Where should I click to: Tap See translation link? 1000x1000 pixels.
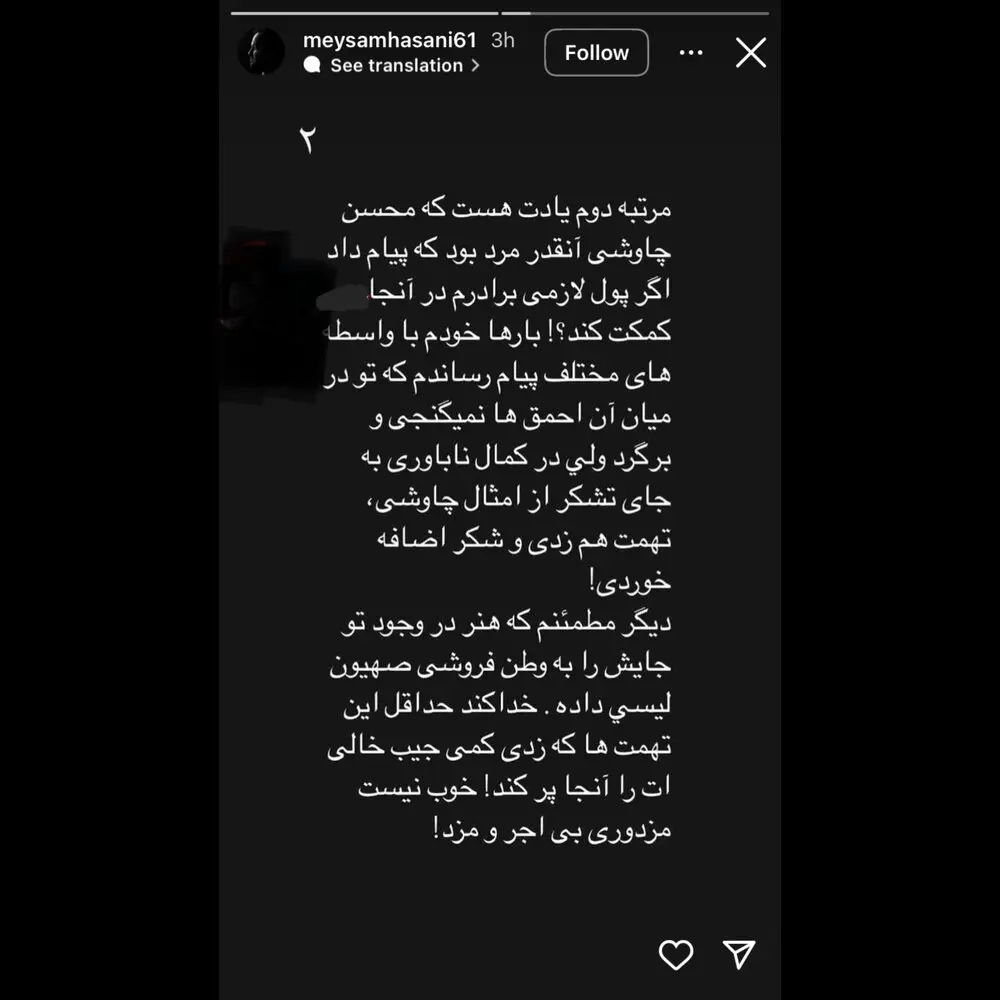(396, 66)
